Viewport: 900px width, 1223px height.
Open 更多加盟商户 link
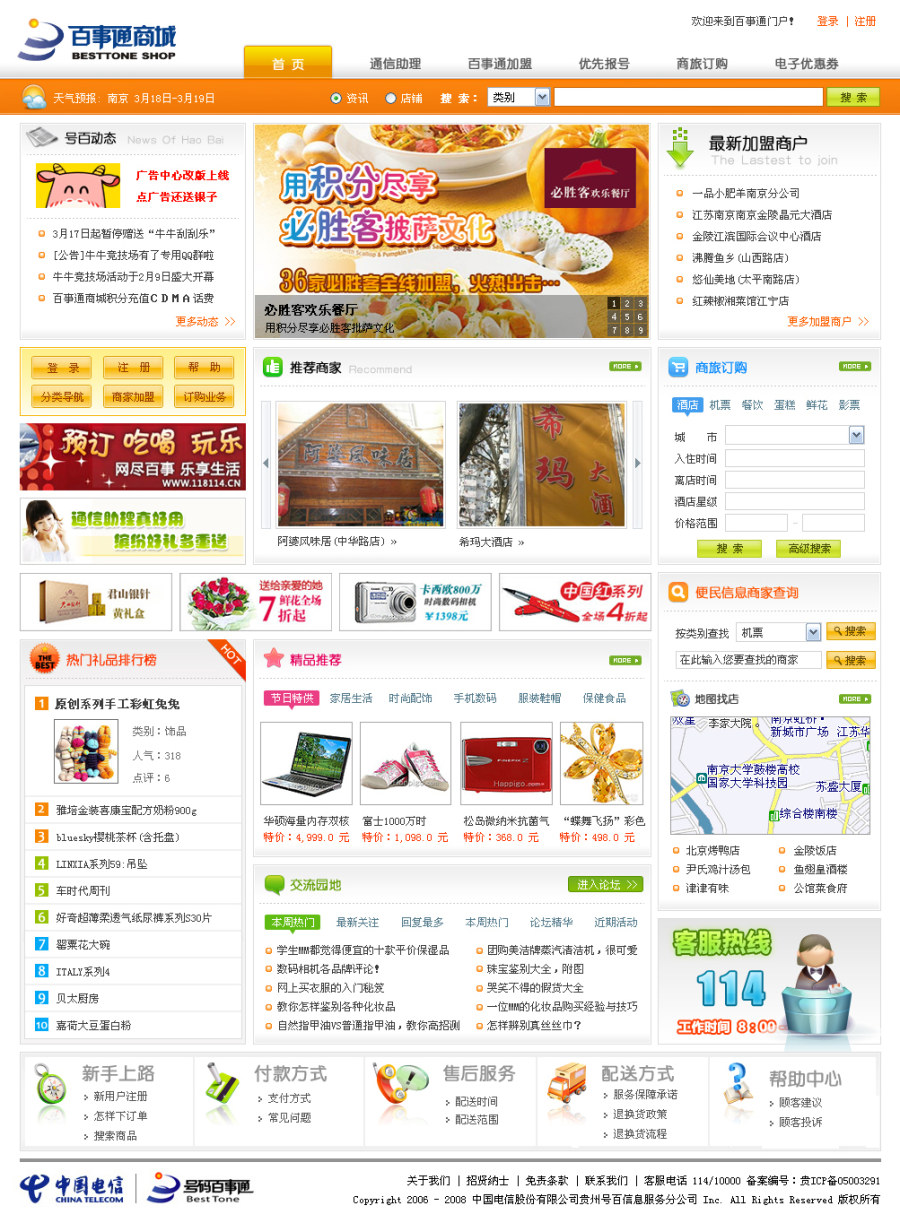(827, 322)
